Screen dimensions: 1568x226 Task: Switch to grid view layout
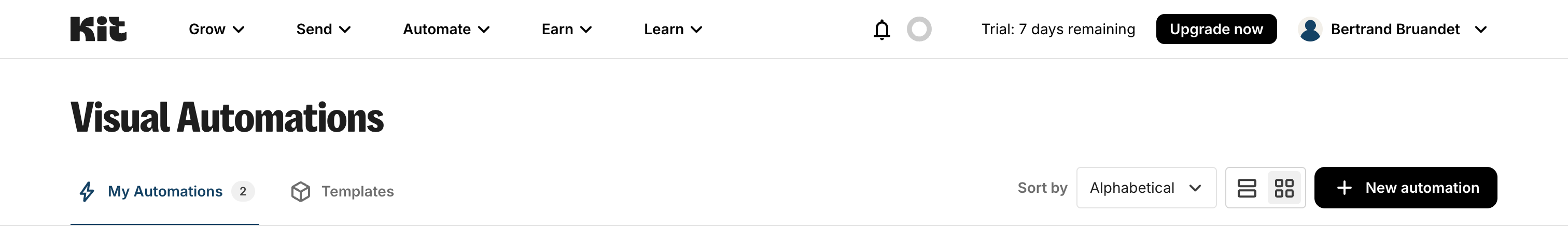(x=1284, y=188)
